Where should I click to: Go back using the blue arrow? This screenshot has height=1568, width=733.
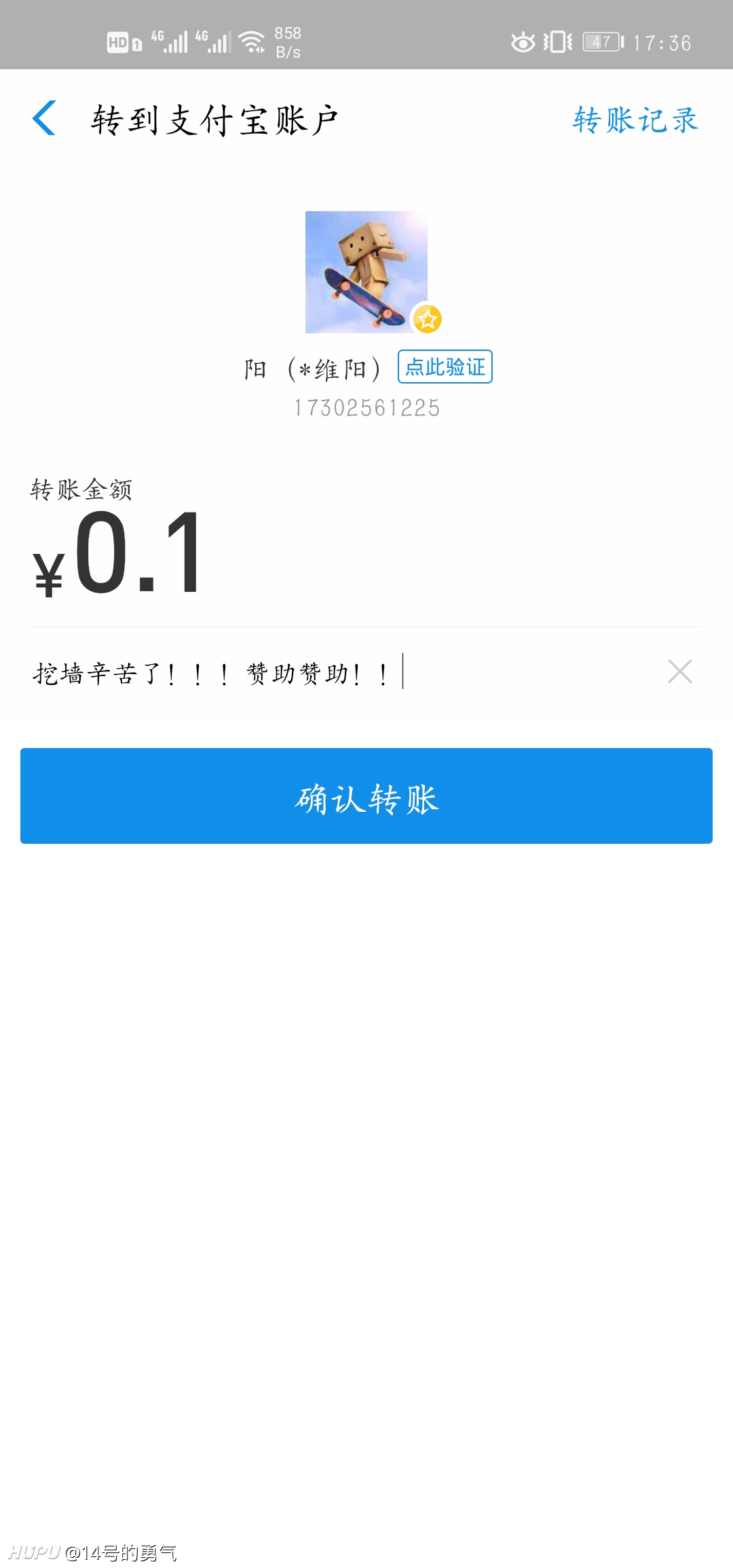pos(44,118)
